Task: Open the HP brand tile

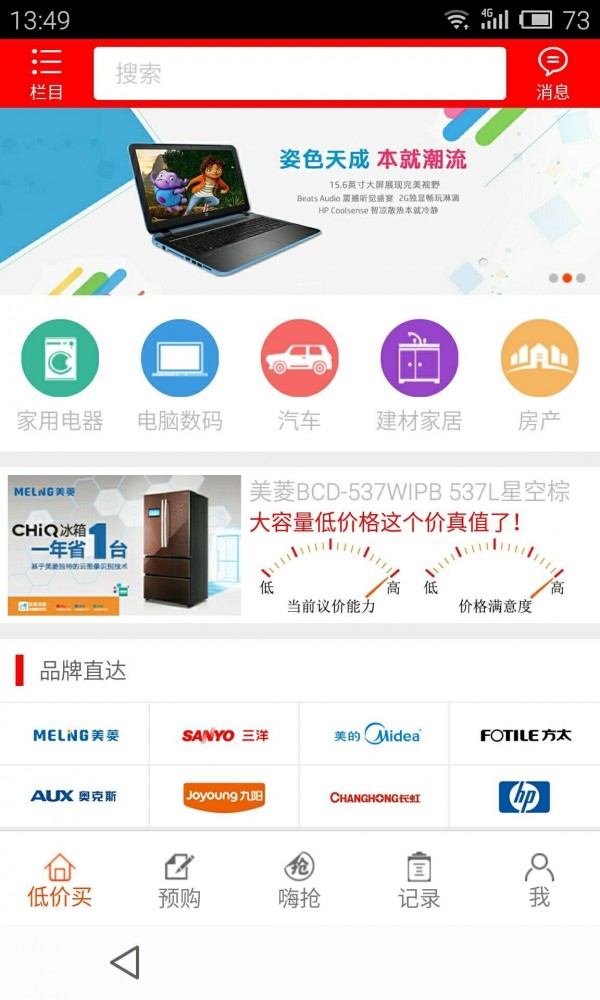Action: point(525,796)
